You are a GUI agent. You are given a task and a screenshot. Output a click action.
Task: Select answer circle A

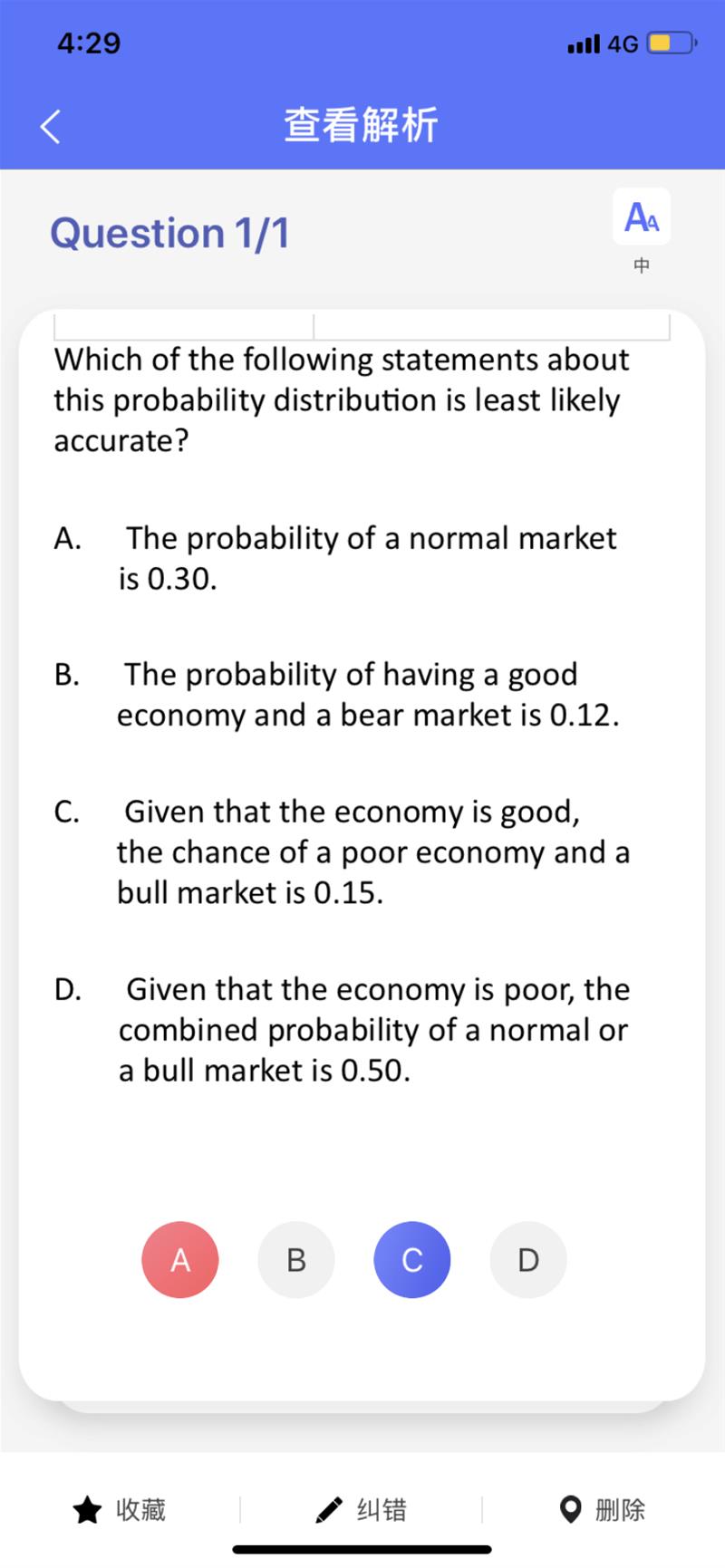[180, 1260]
